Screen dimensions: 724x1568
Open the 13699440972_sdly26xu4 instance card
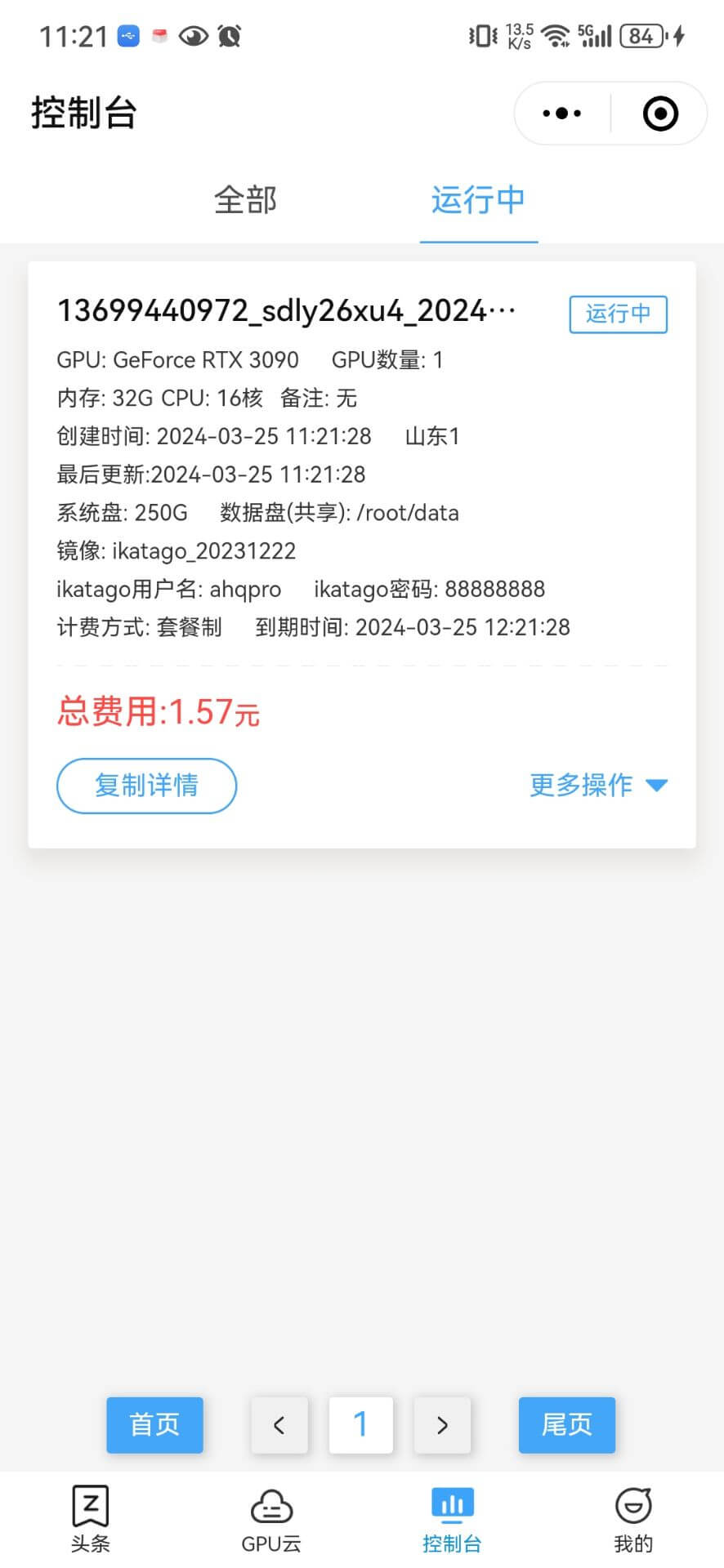tap(286, 311)
